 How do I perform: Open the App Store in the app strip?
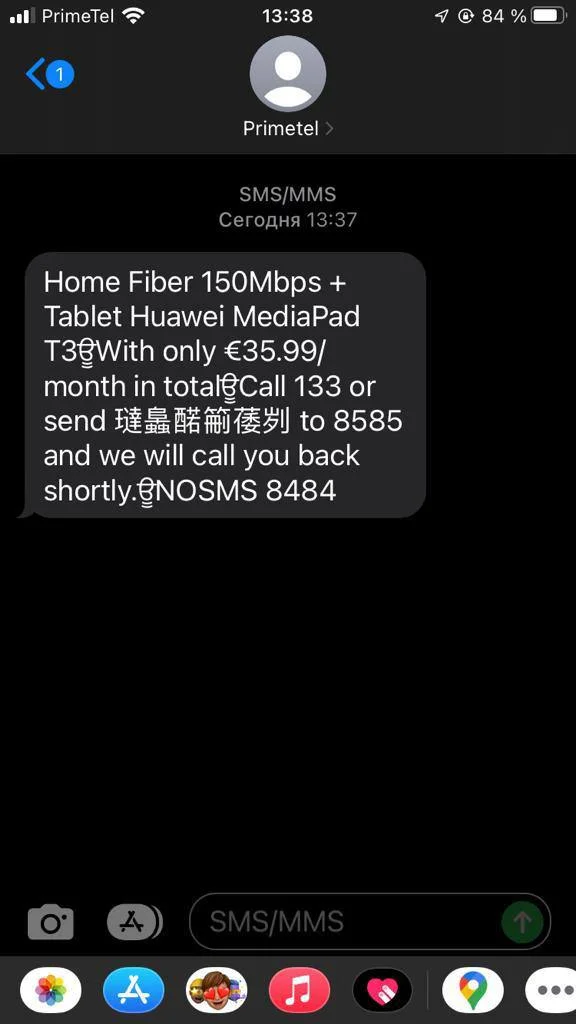134,990
